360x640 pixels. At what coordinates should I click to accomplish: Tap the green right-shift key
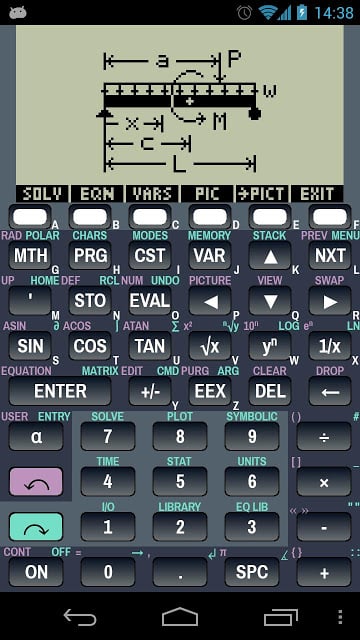pyautogui.click(x=36, y=527)
